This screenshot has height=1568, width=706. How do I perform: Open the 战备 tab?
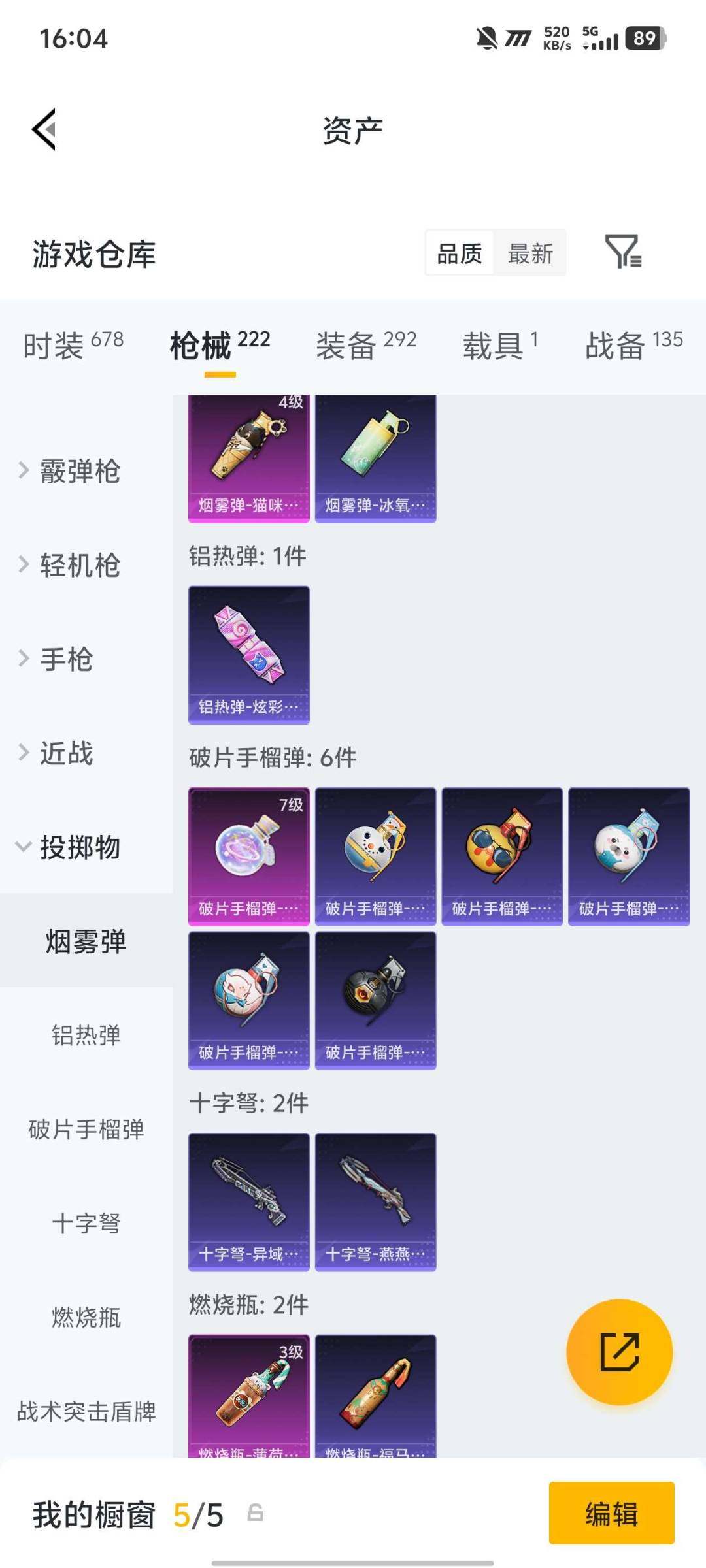(616, 345)
